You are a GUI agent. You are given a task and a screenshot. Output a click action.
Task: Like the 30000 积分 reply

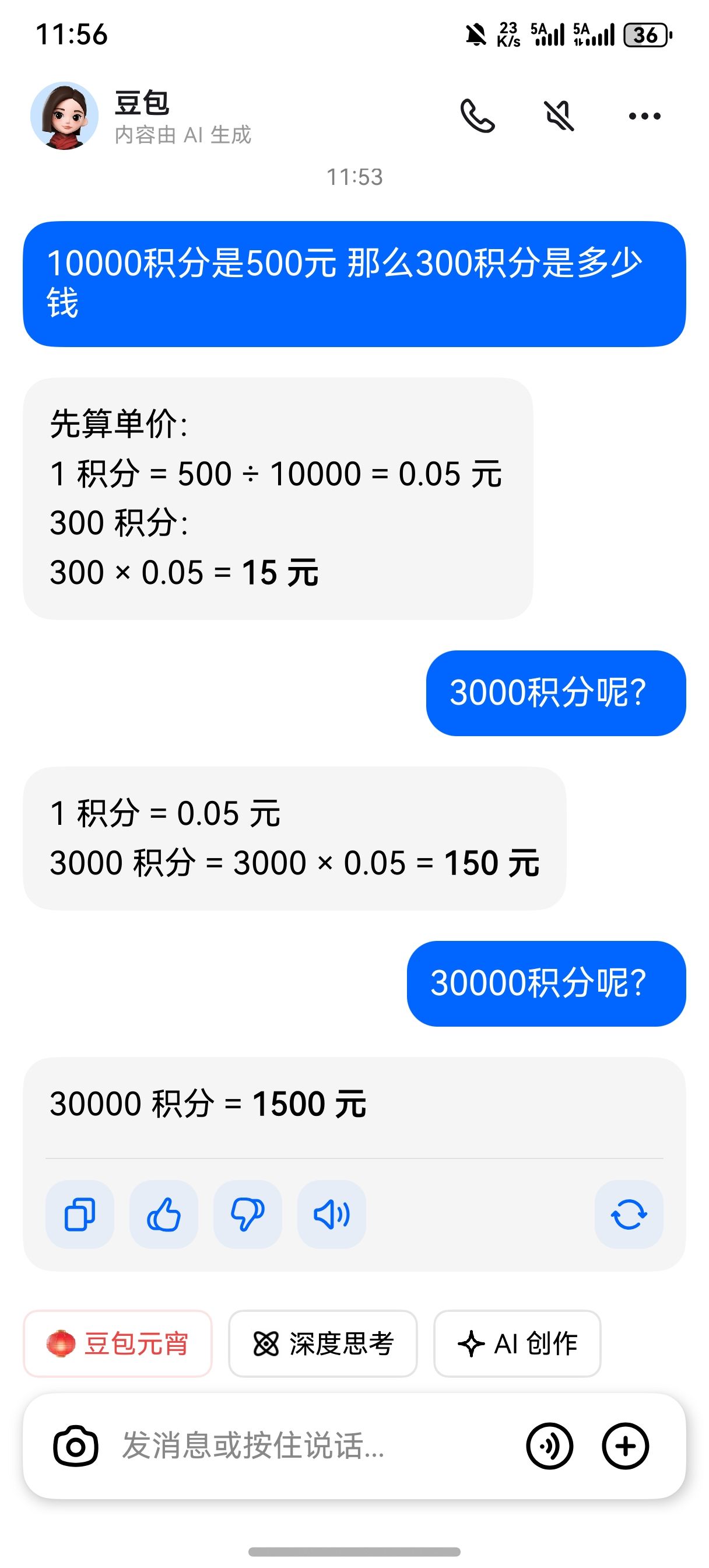(164, 1214)
